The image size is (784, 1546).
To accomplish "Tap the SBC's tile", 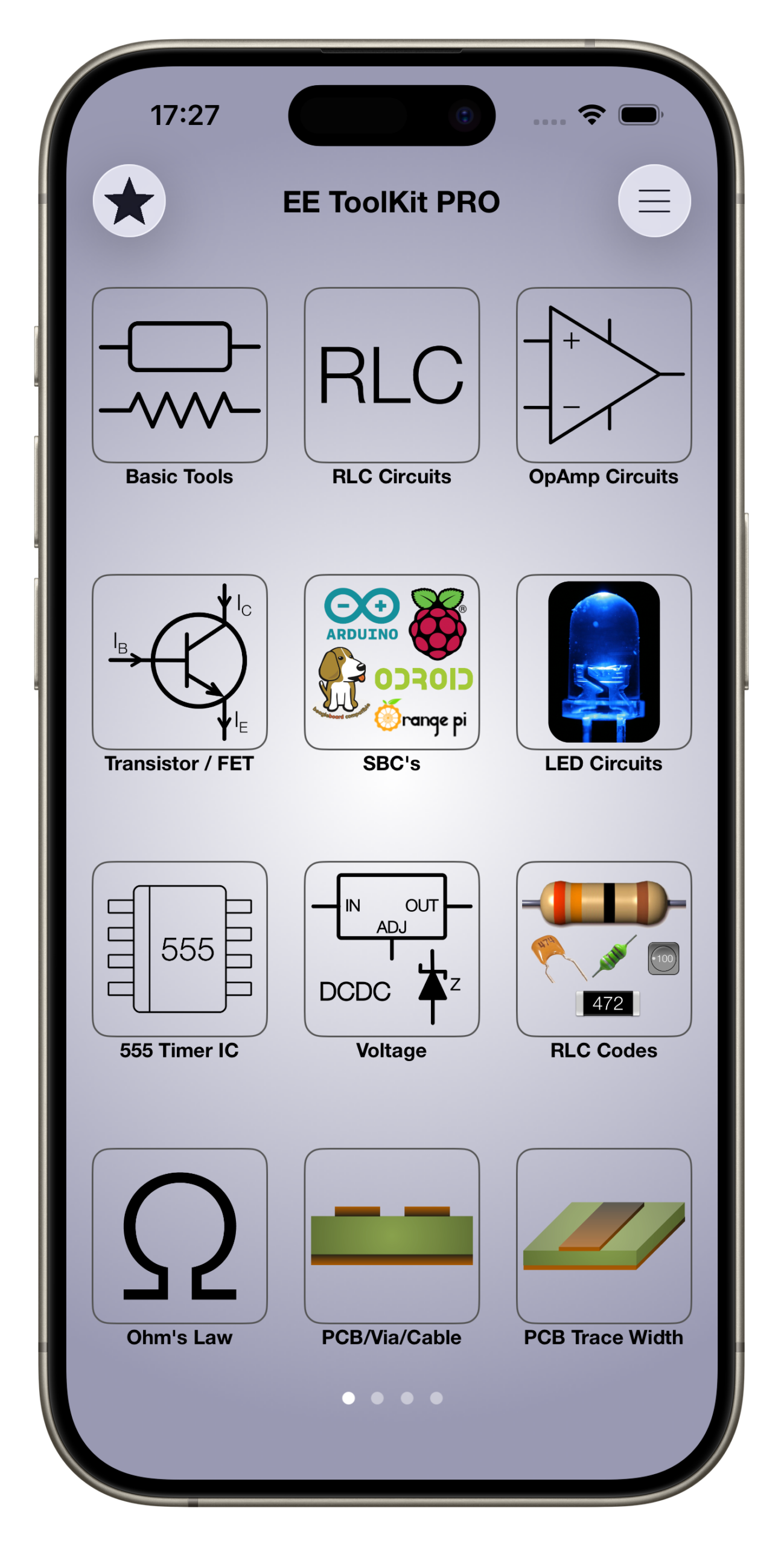I will point(392,662).
